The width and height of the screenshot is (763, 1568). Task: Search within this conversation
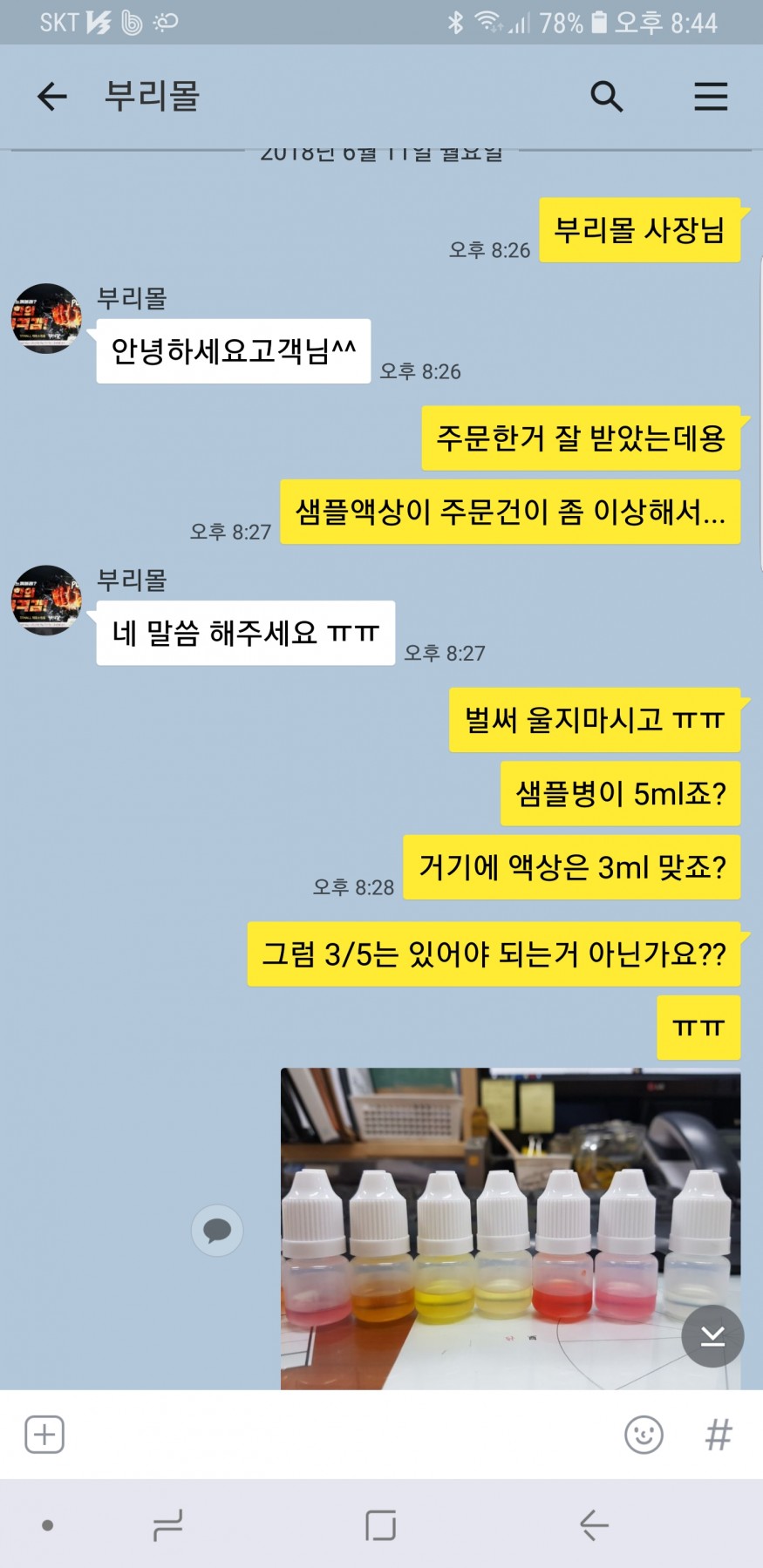[x=606, y=96]
